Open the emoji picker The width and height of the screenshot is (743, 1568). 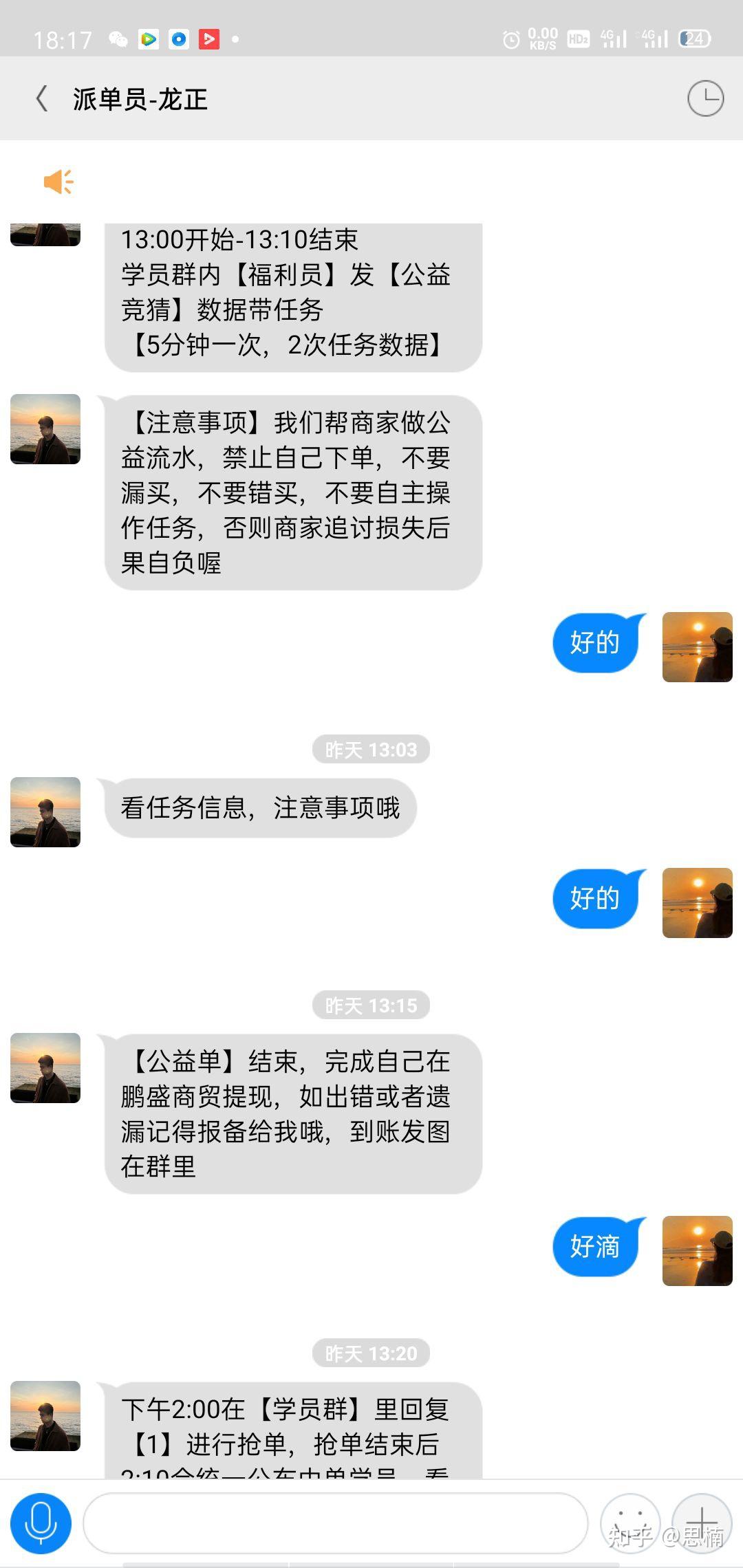629,1523
